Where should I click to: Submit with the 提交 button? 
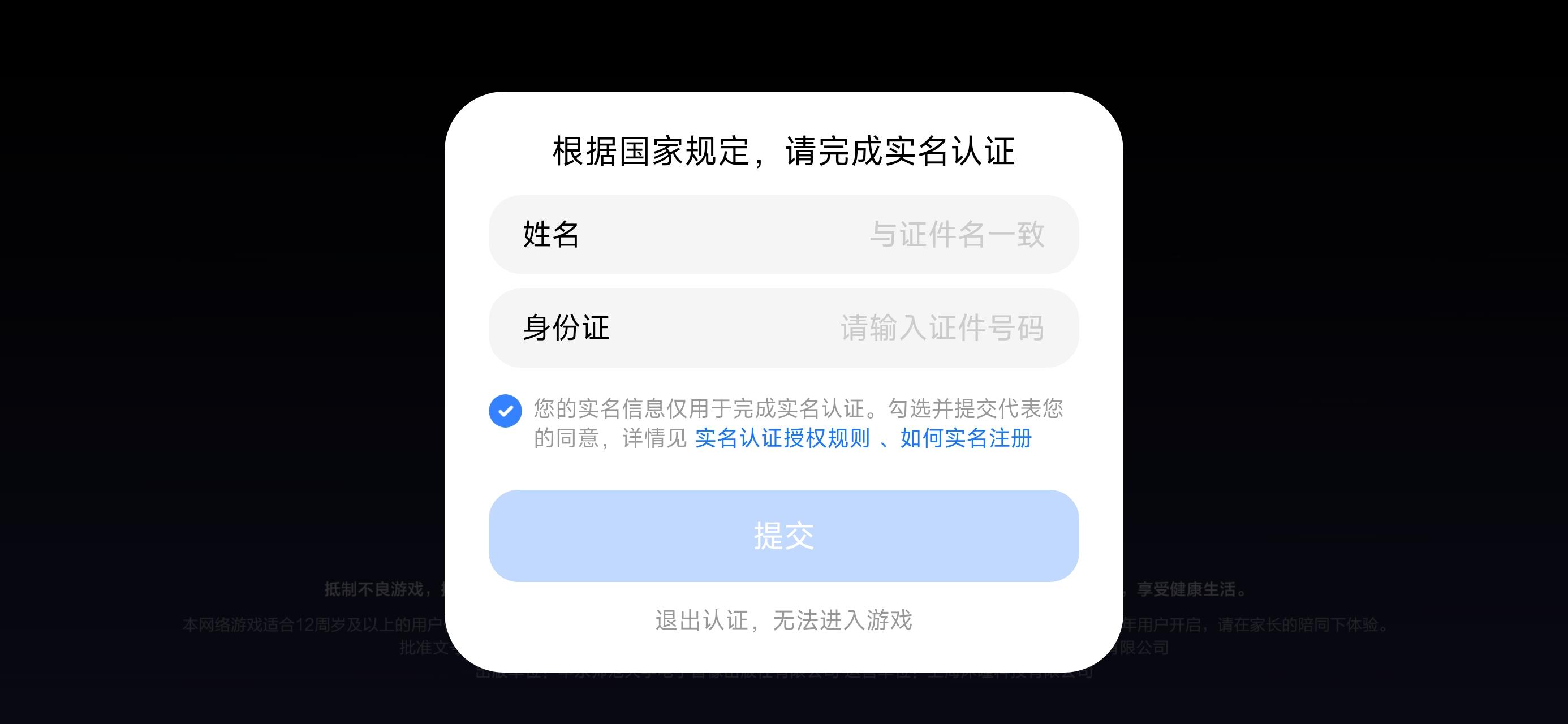click(783, 536)
